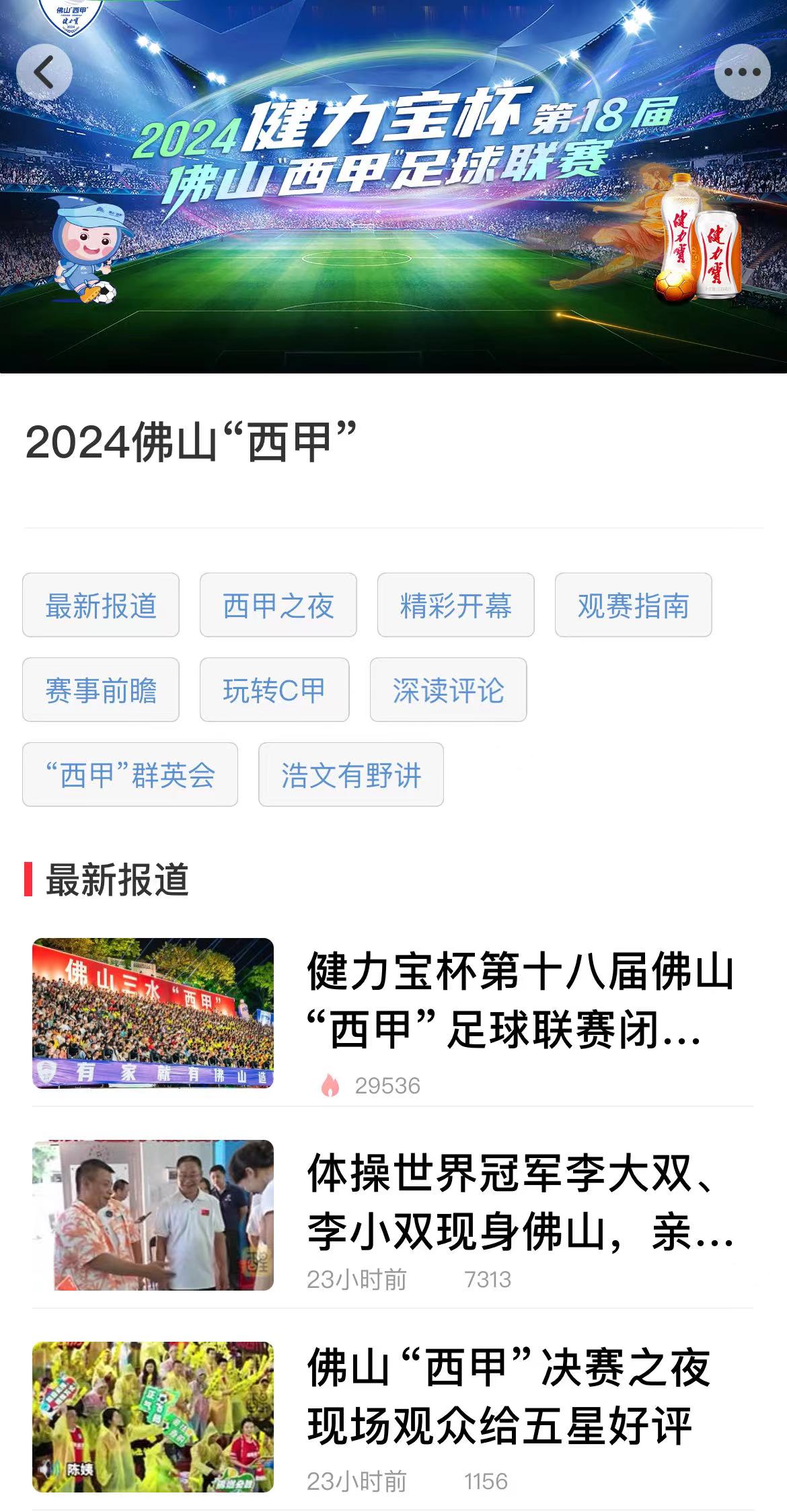Tap the 精彩开幕 chip
The height and width of the screenshot is (1512, 787).
[456, 605]
